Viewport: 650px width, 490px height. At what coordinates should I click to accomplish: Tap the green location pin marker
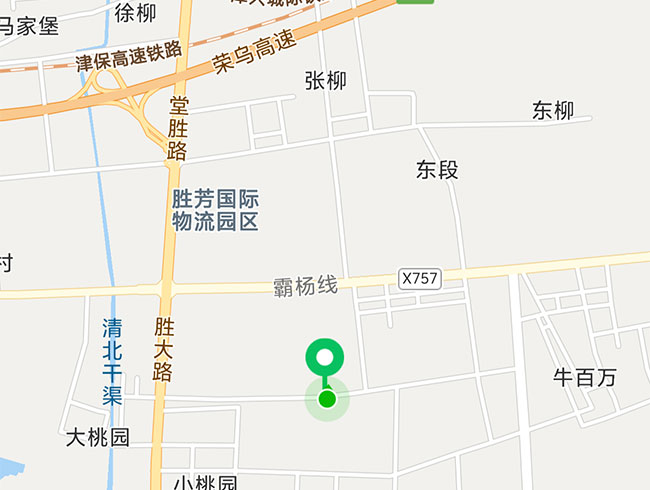click(x=325, y=357)
